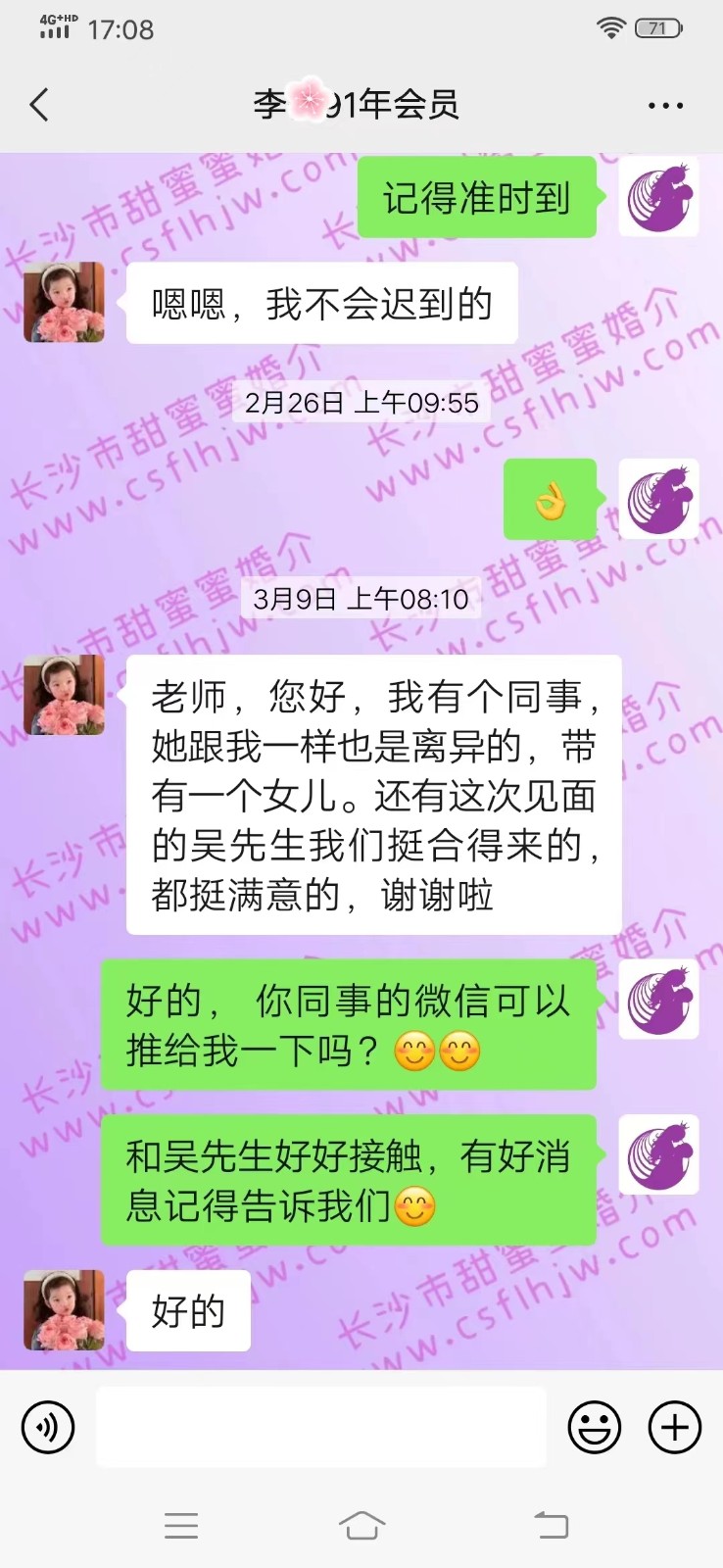Go back to the chat list
723x1568 pixels.
point(39,104)
